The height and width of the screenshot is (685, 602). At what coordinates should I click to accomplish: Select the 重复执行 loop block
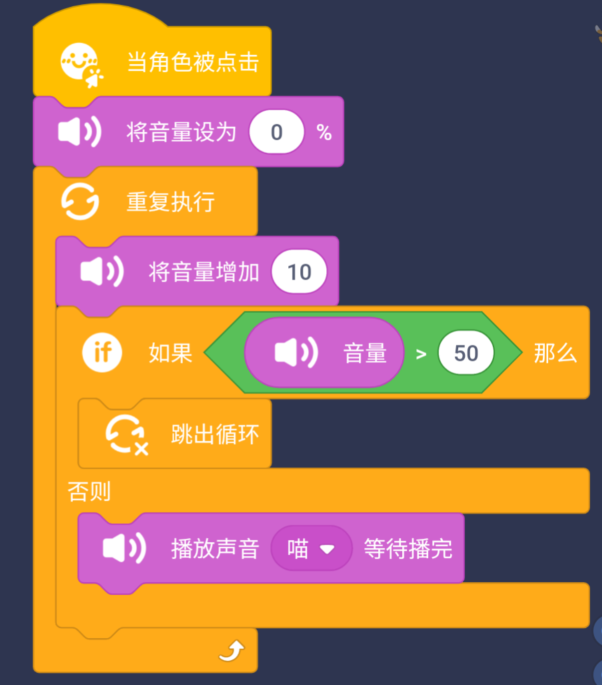point(170,202)
